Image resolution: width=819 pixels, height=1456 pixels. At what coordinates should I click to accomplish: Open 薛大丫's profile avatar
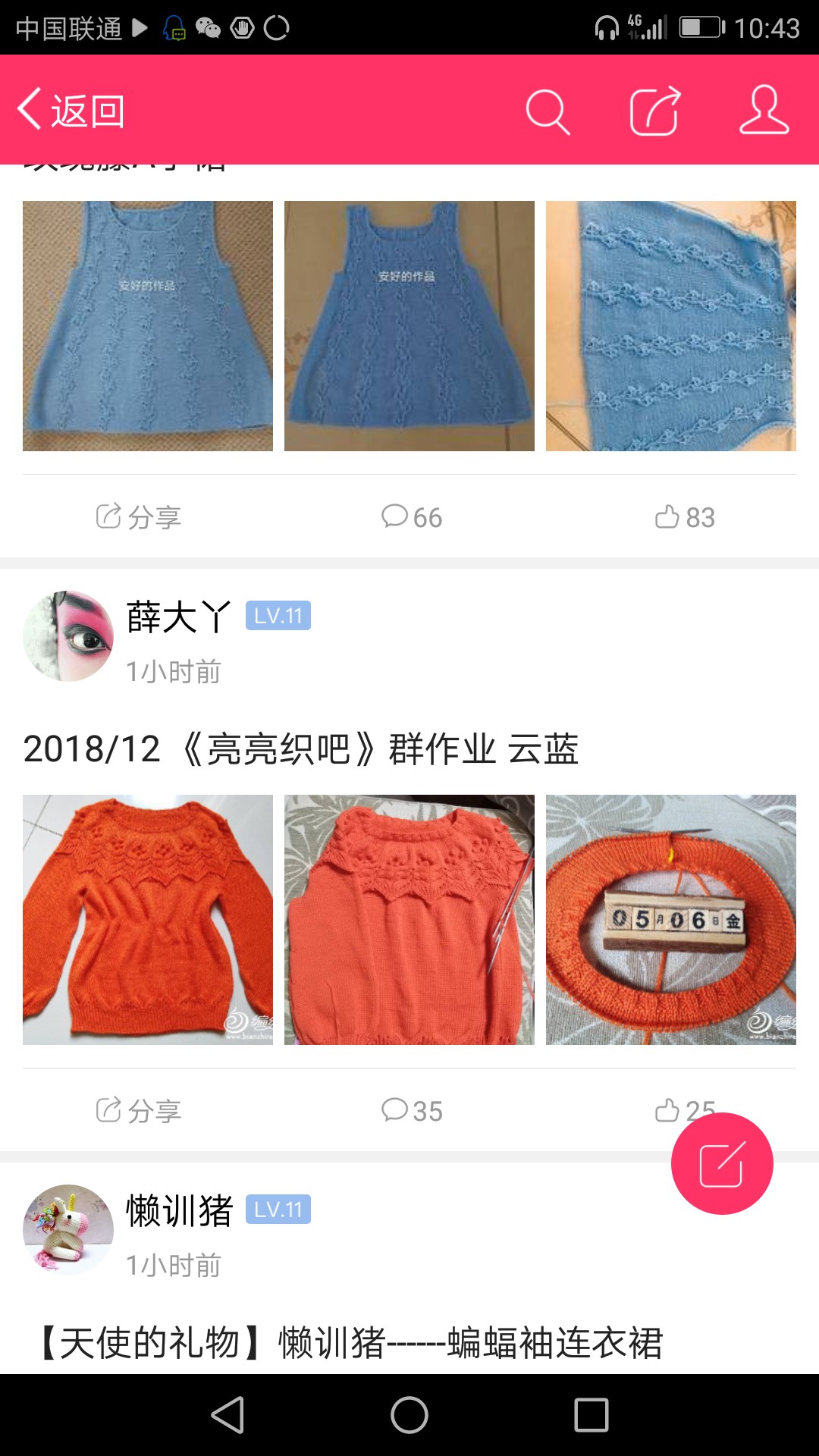click(68, 636)
